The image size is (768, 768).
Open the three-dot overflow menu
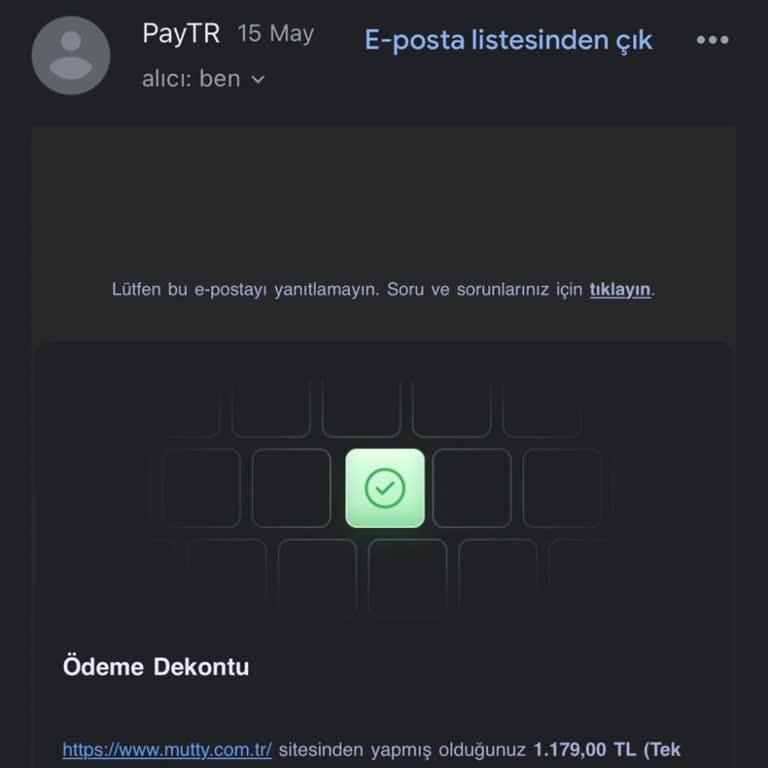pos(713,40)
